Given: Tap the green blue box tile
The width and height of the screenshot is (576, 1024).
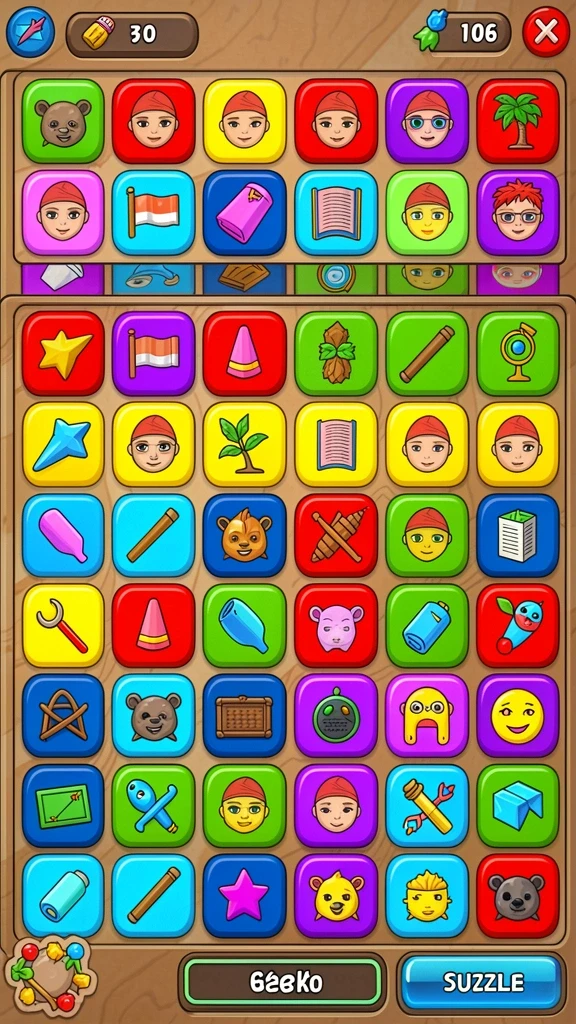Looking at the screenshot, I should click(518, 806).
